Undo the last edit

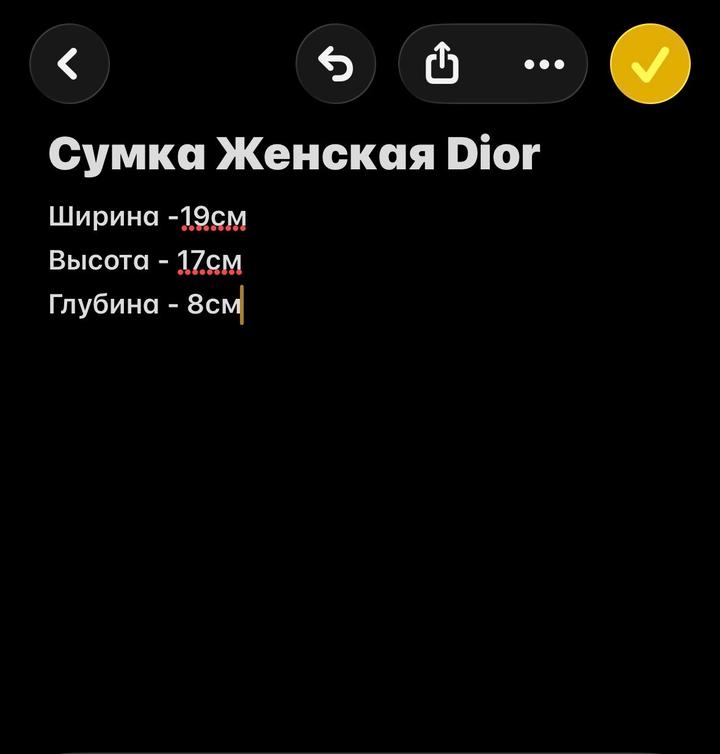[x=336, y=64]
